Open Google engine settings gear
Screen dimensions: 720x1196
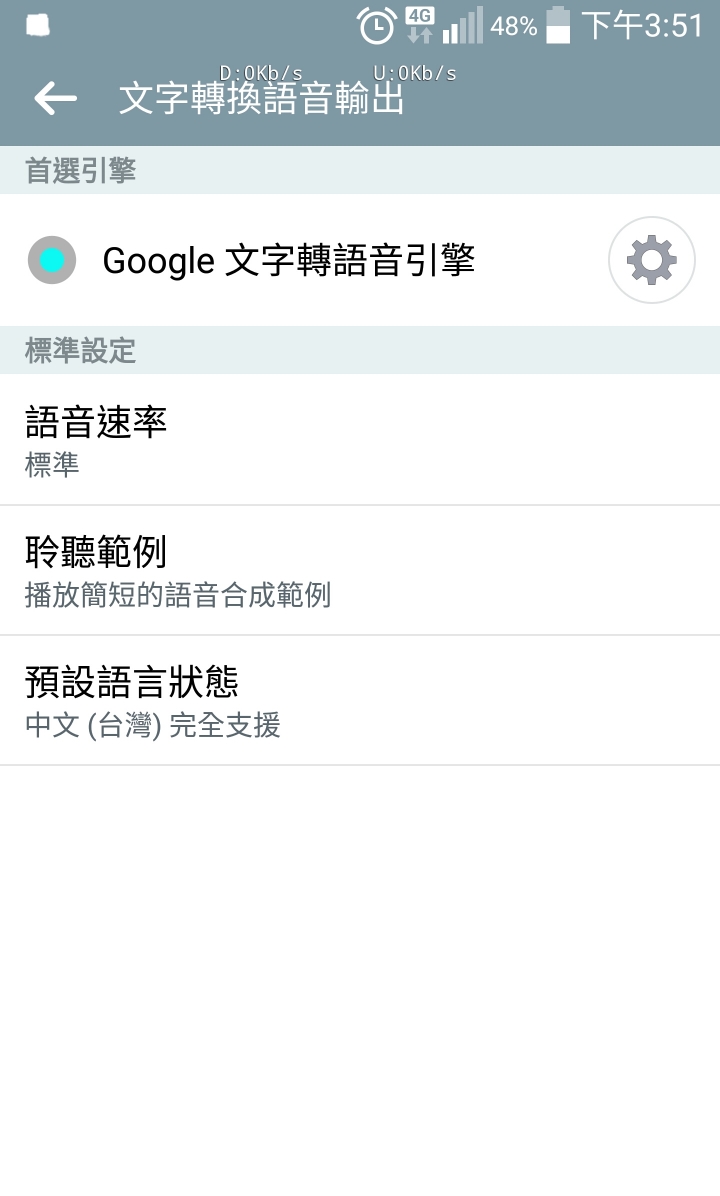[651, 260]
